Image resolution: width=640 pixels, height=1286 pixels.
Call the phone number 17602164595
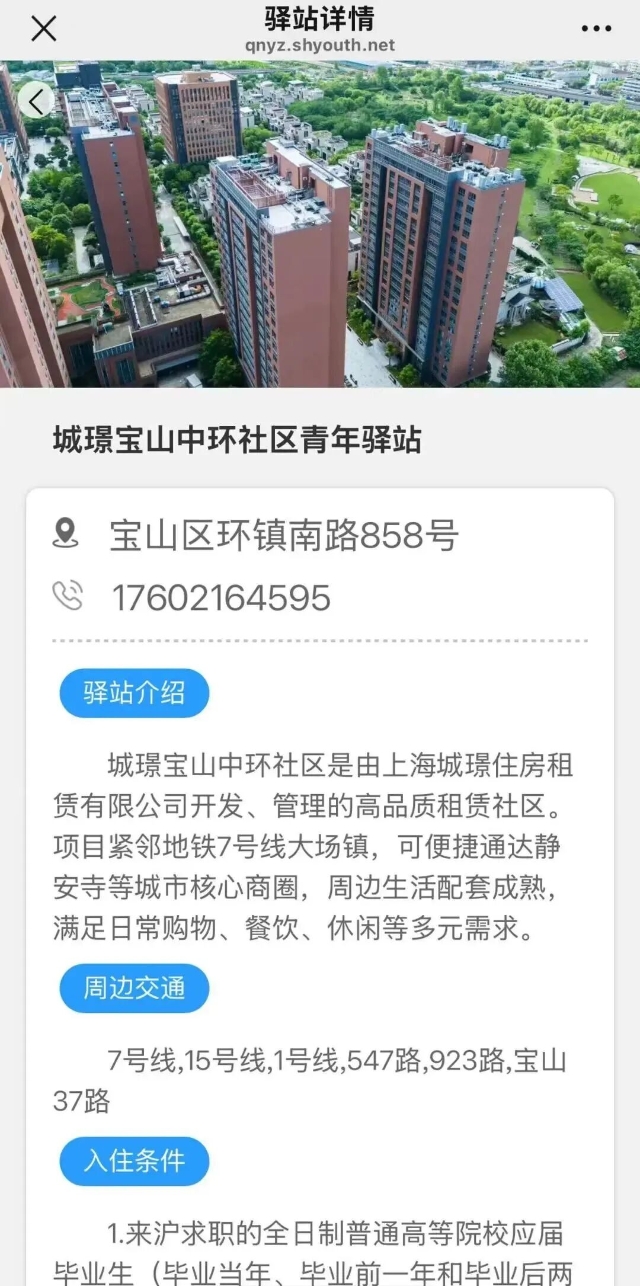(x=220, y=598)
